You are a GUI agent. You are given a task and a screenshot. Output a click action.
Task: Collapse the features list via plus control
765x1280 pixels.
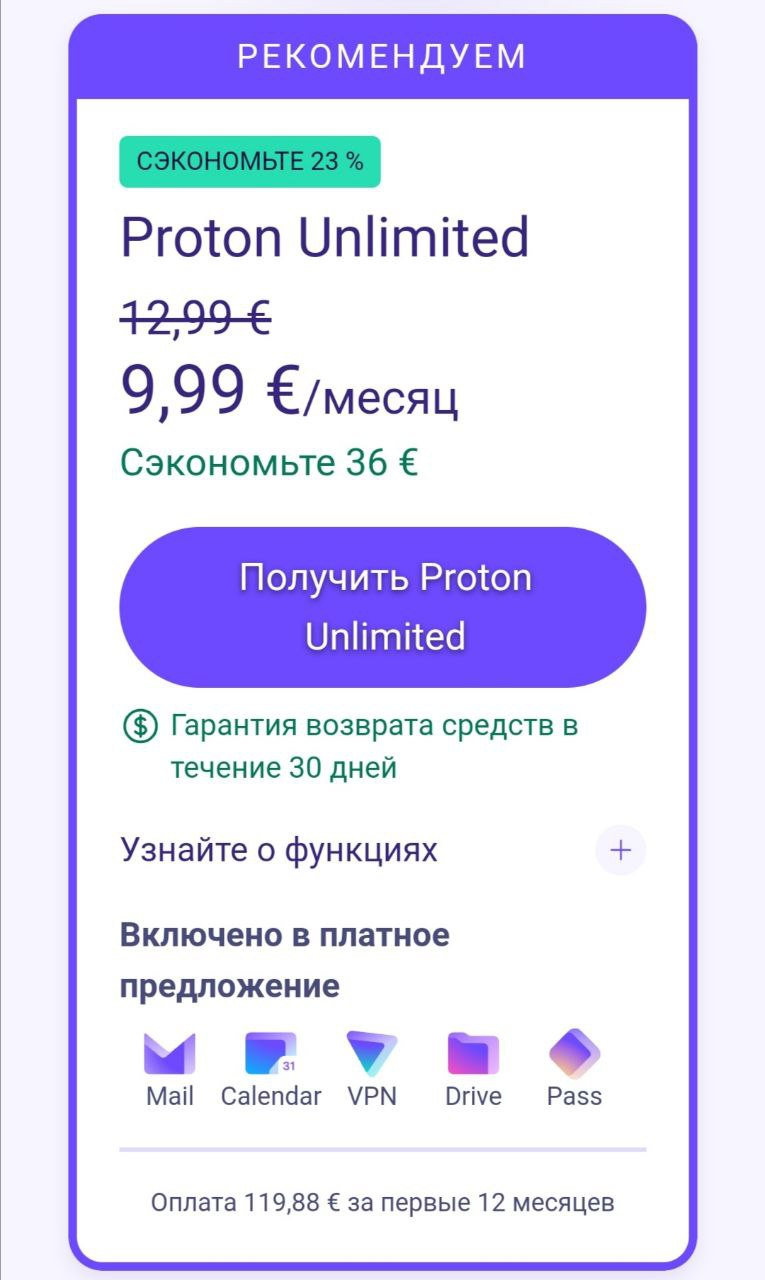tap(620, 849)
